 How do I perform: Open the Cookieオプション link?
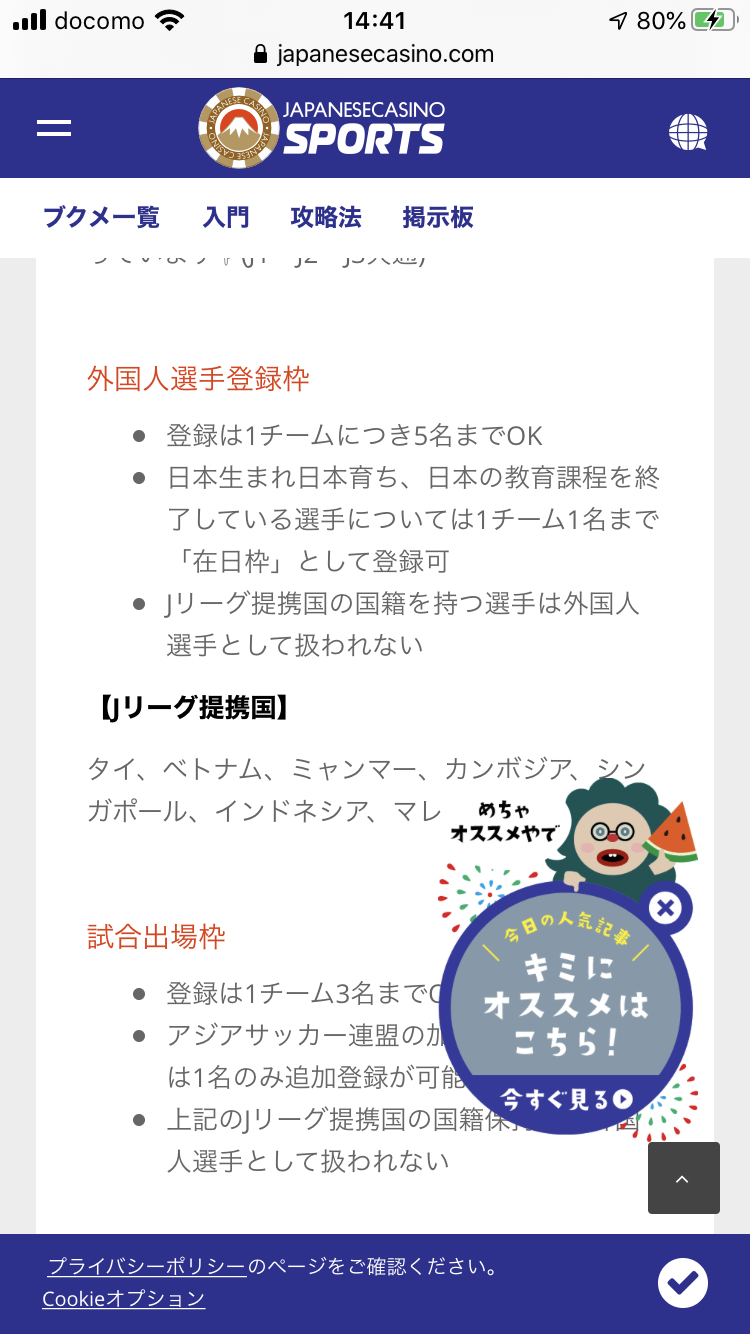pyautogui.click(x=123, y=1299)
